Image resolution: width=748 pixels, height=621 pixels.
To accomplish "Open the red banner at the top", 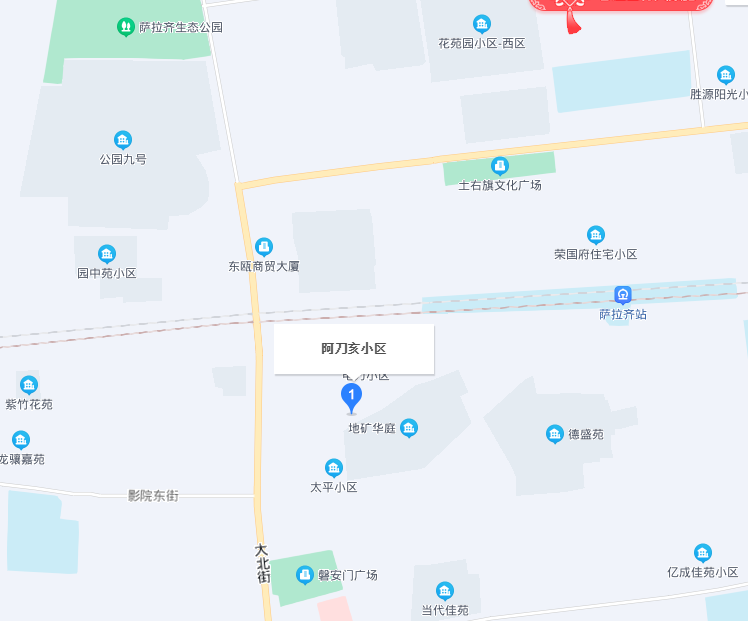I will [620, 5].
